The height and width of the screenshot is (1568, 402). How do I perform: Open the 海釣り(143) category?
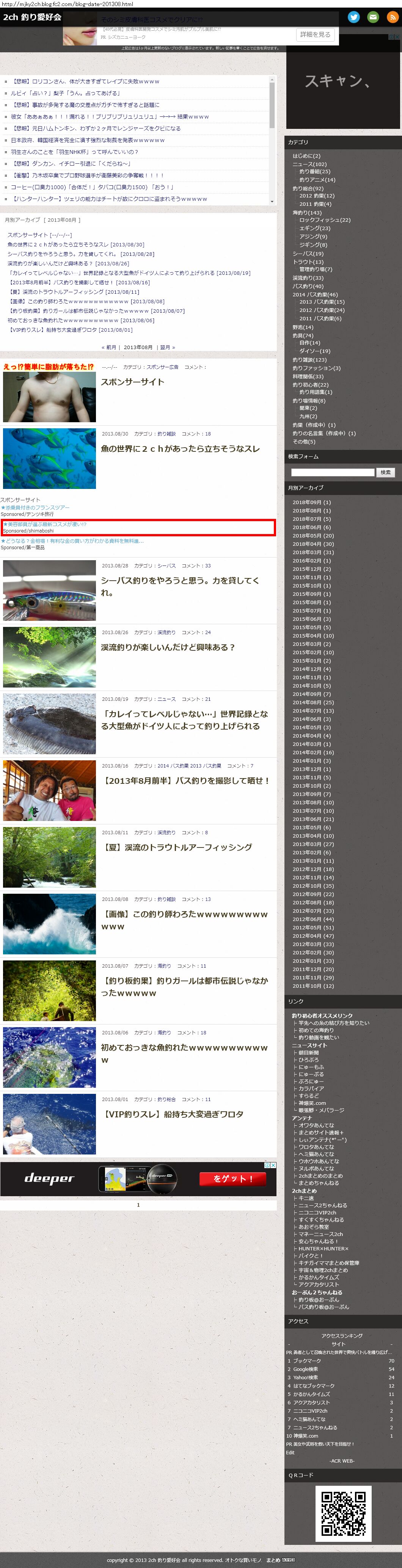(x=307, y=212)
